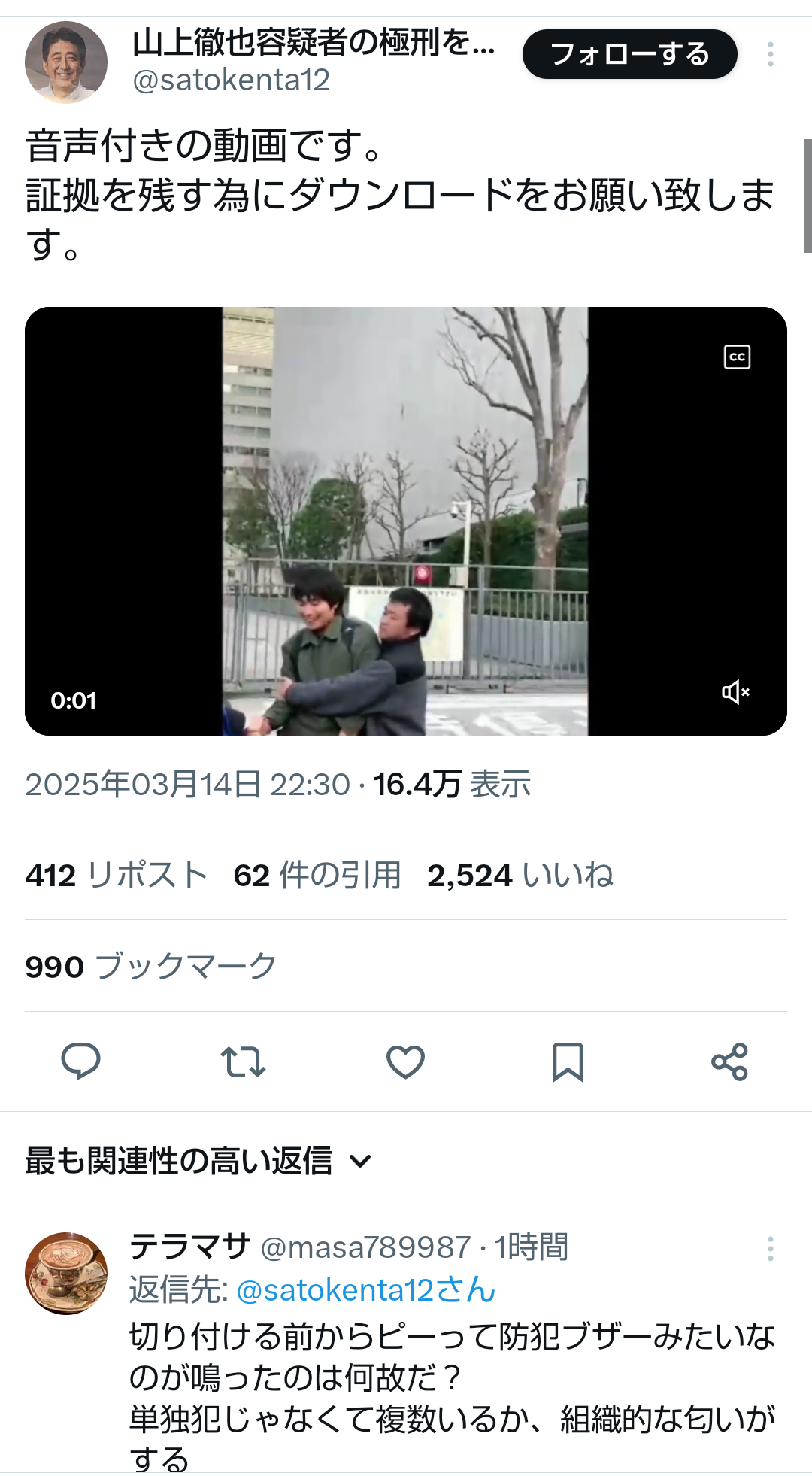Toggle closed captions on the video
The width and height of the screenshot is (812, 1476).
737,357
